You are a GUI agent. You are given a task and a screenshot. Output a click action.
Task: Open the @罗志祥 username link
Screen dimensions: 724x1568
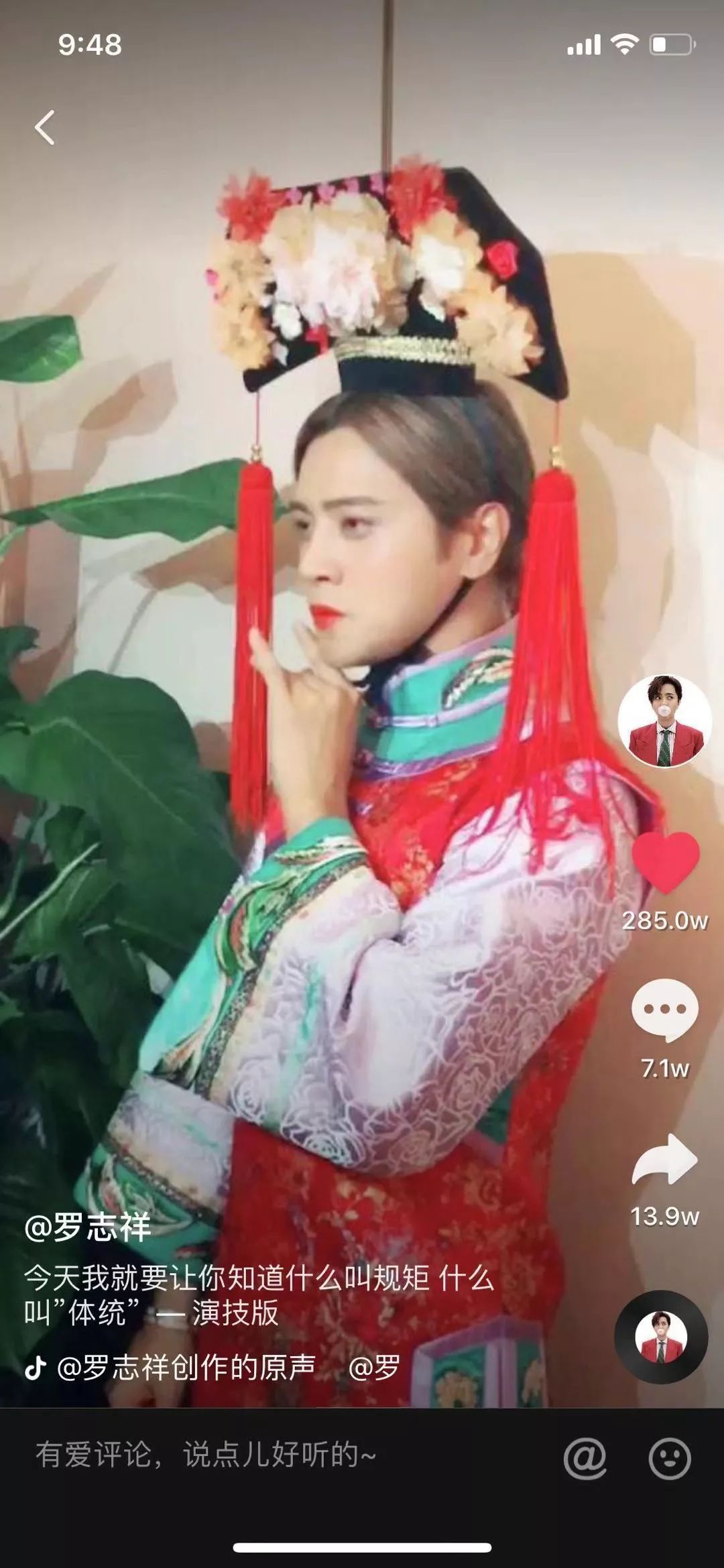tap(88, 1228)
